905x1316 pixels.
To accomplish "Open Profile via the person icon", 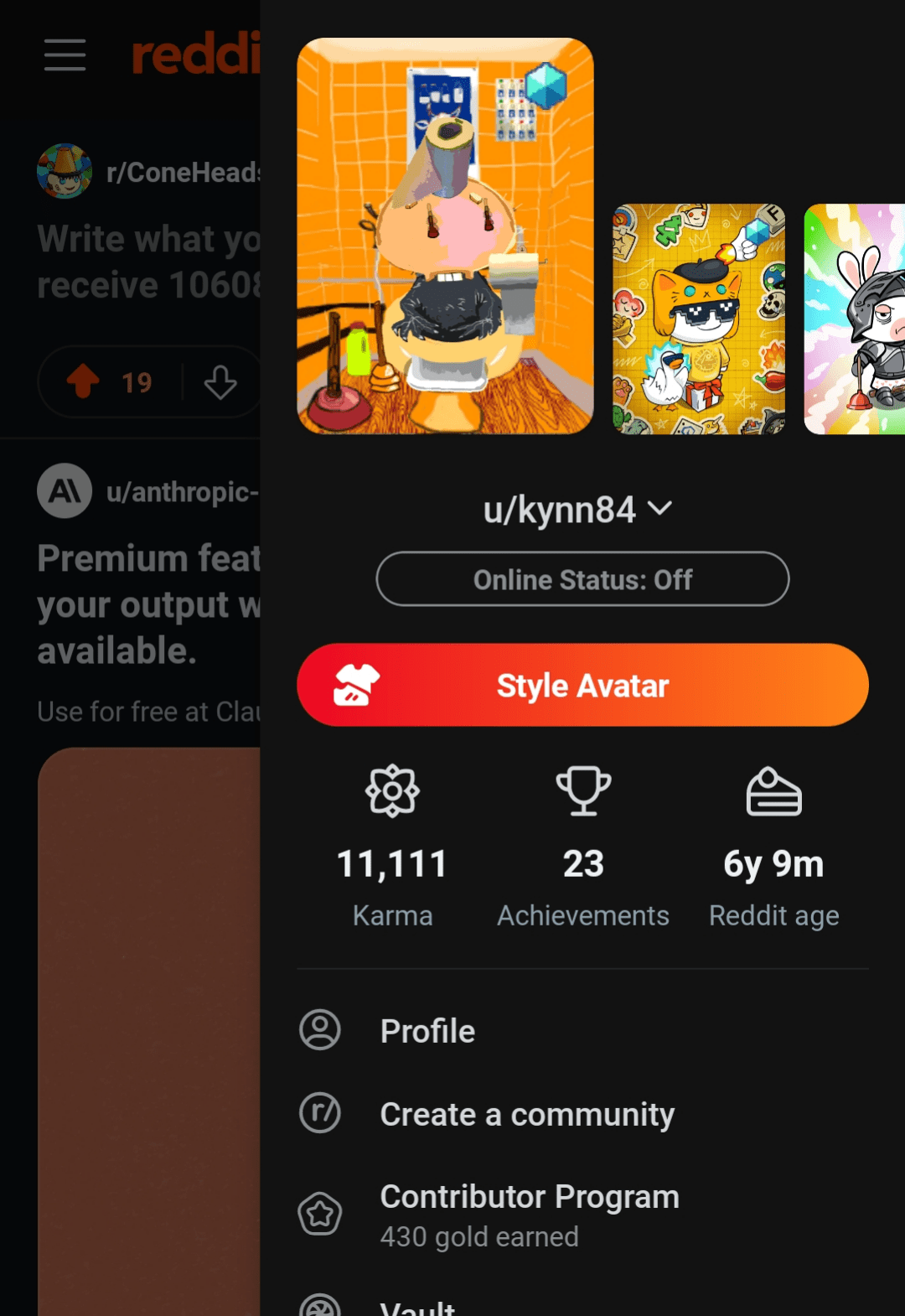I will 320,1030.
